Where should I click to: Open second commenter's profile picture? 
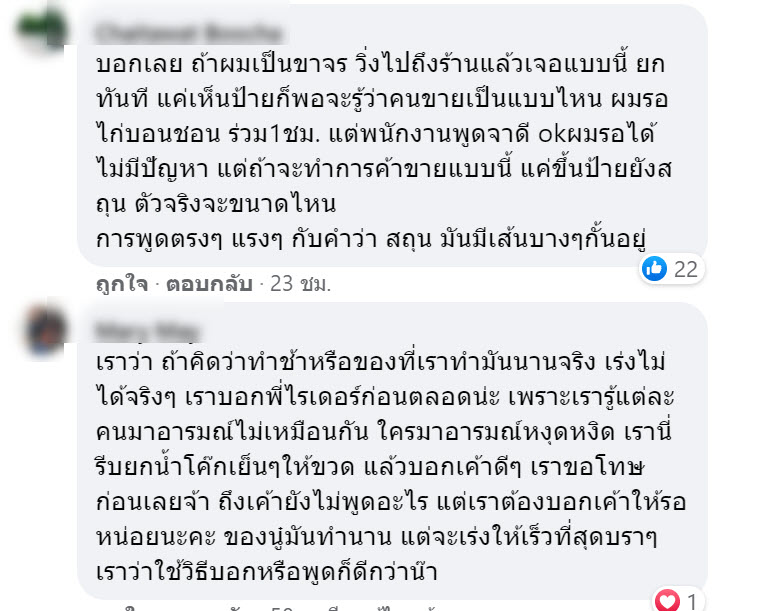point(45,329)
